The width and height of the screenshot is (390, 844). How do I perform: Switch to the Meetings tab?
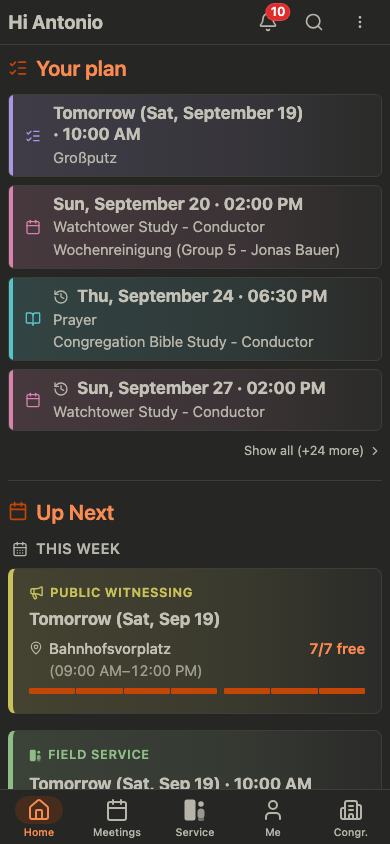pyautogui.click(x=117, y=817)
